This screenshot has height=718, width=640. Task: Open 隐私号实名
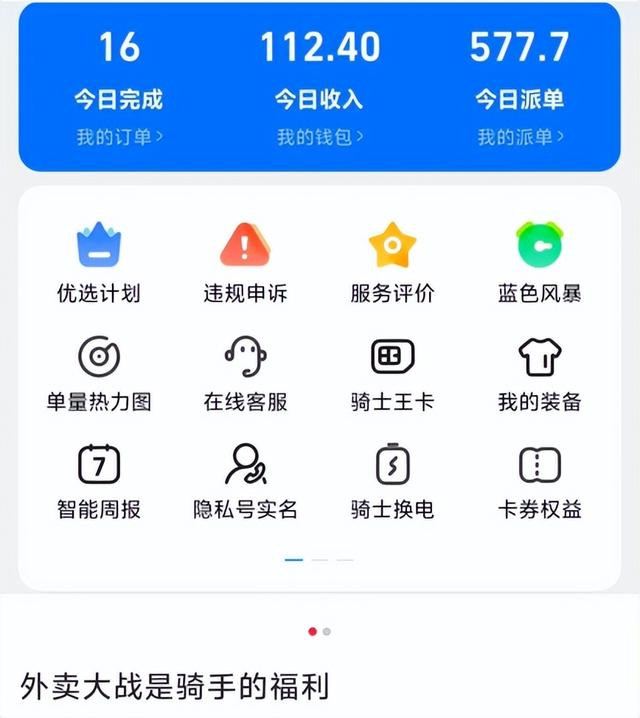[245, 482]
